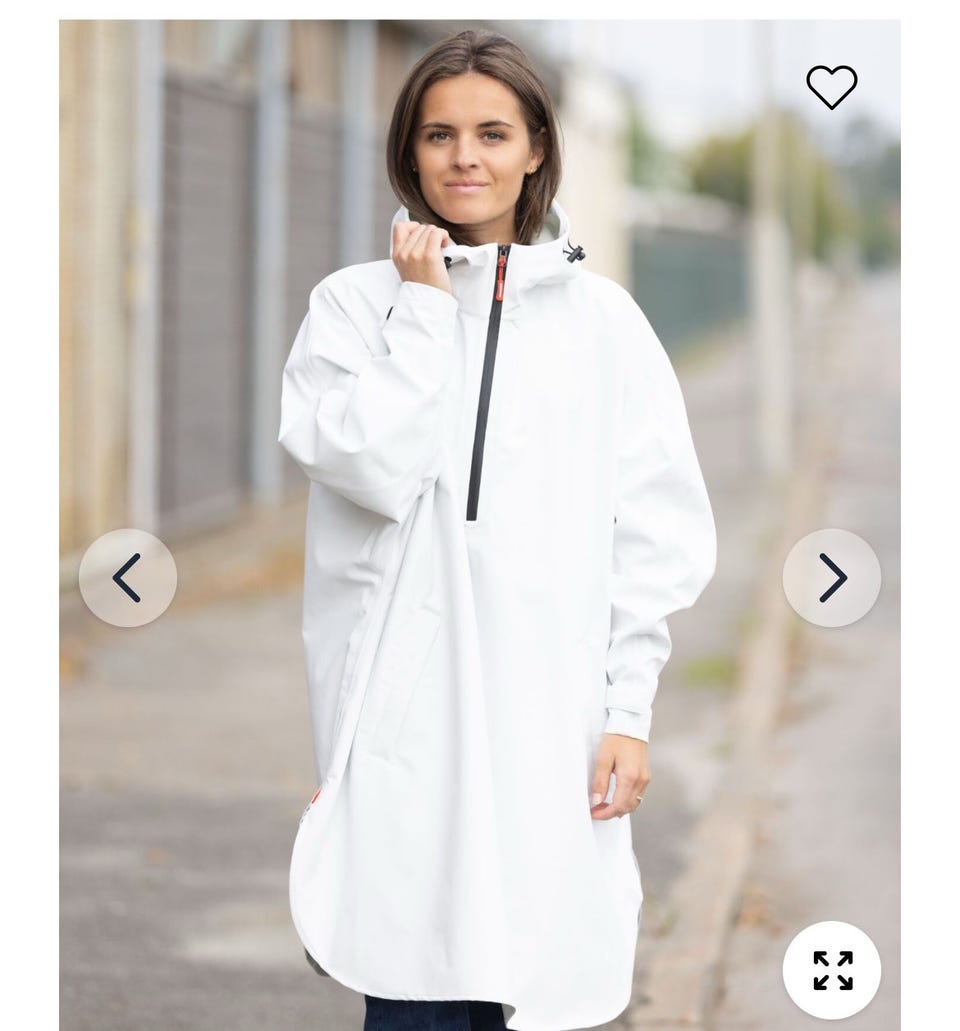
Task: Go to the next product image
Action: tap(832, 578)
